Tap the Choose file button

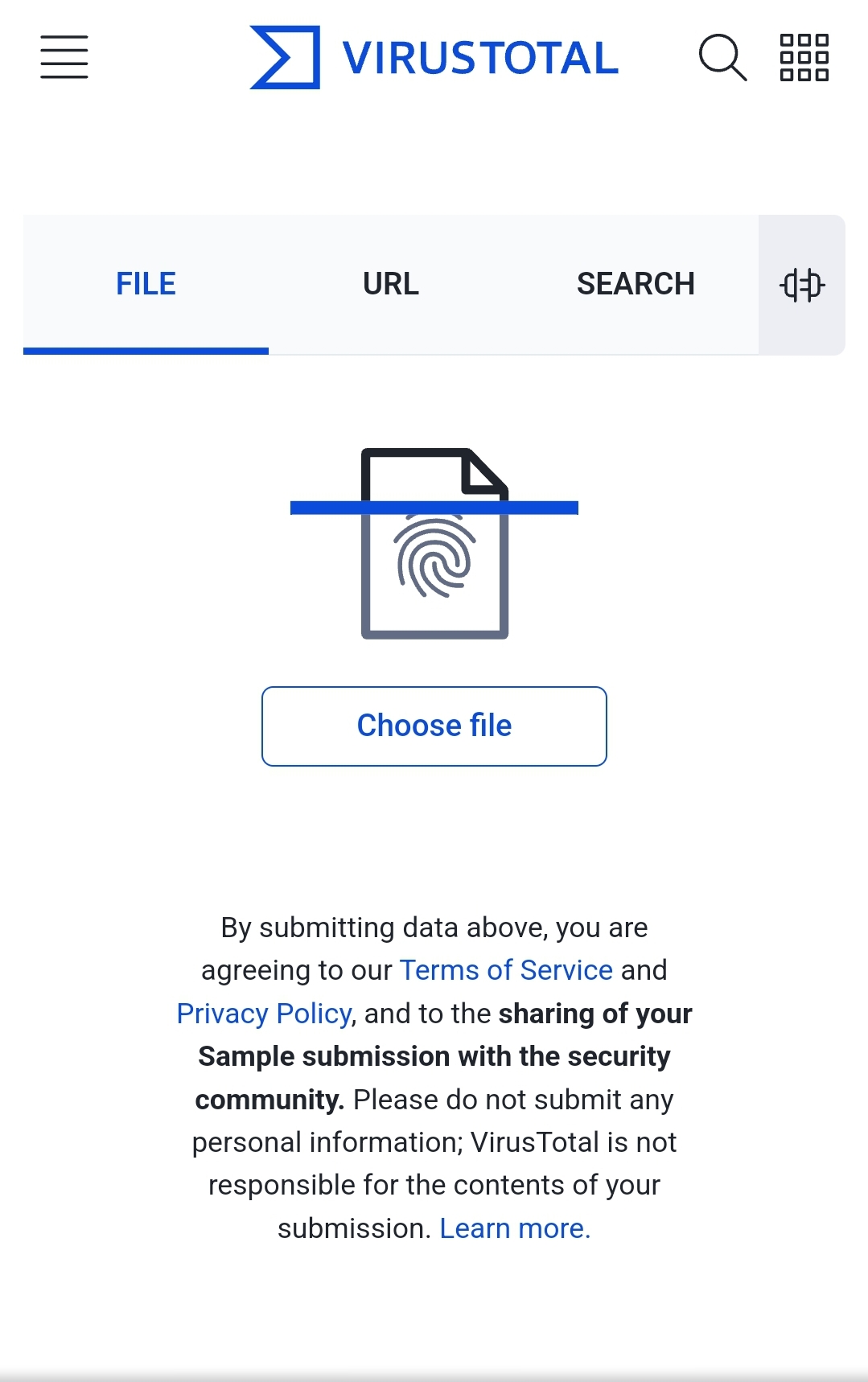pos(434,726)
